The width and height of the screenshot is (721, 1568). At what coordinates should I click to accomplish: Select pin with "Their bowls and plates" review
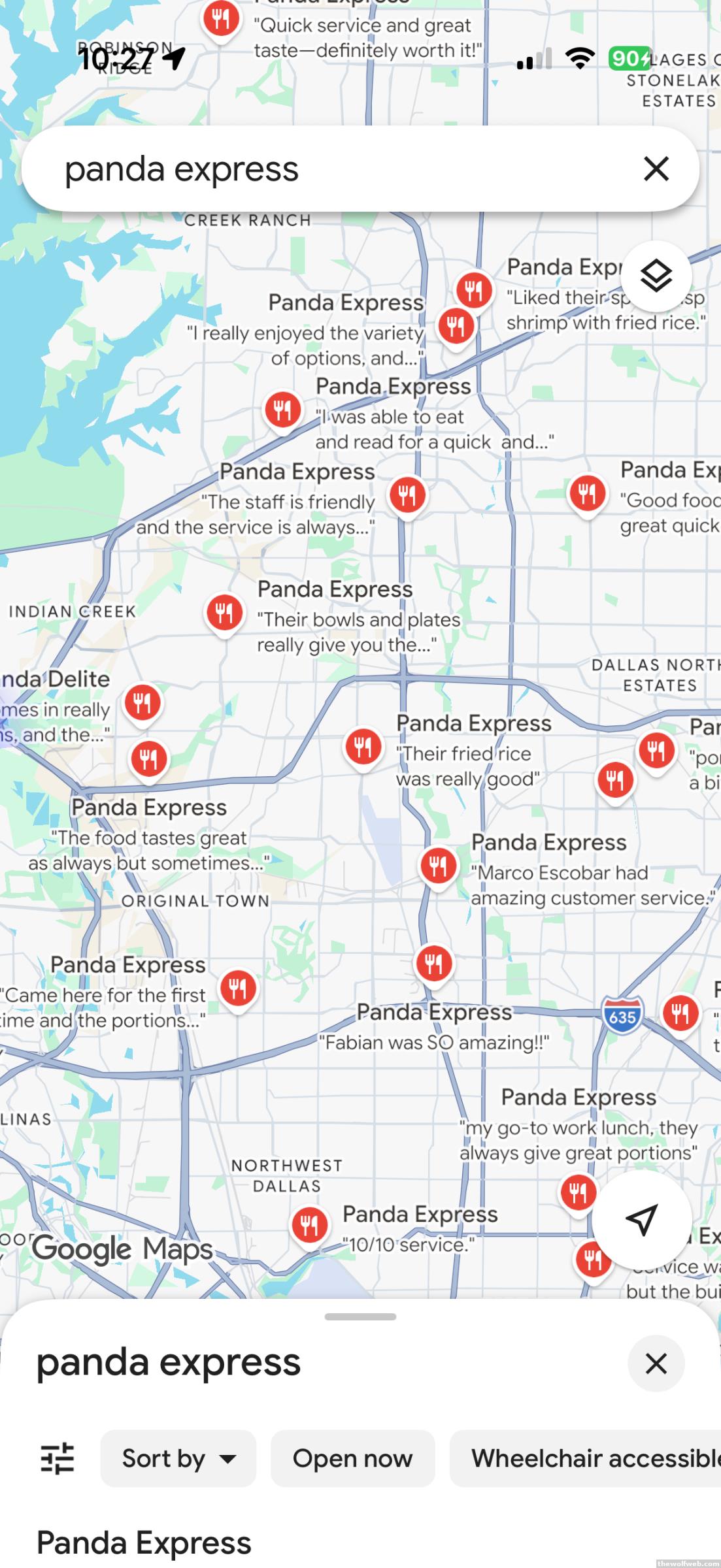click(x=224, y=612)
